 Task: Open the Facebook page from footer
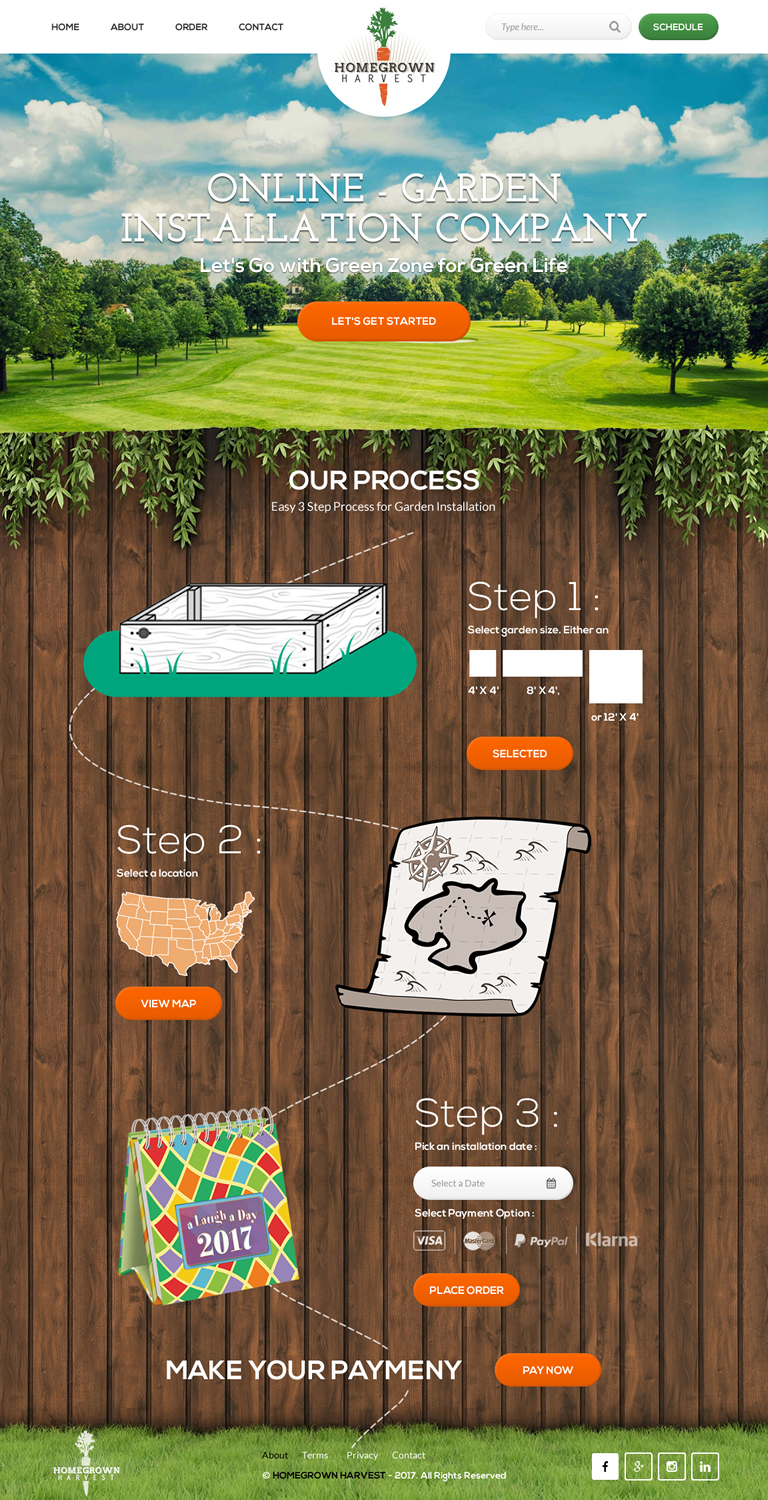[x=605, y=1466]
